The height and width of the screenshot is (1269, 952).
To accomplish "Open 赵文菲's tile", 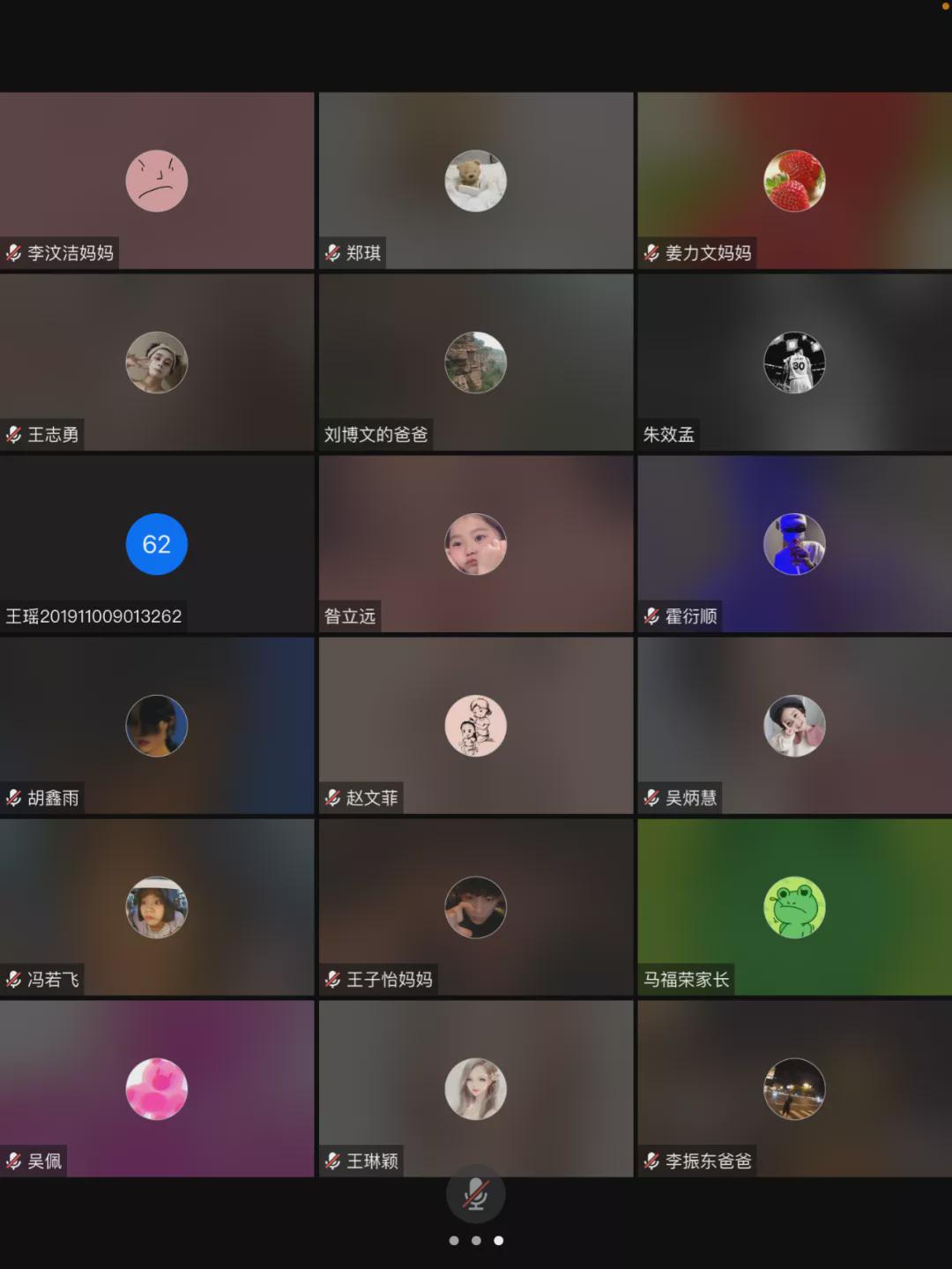I will click(x=475, y=726).
